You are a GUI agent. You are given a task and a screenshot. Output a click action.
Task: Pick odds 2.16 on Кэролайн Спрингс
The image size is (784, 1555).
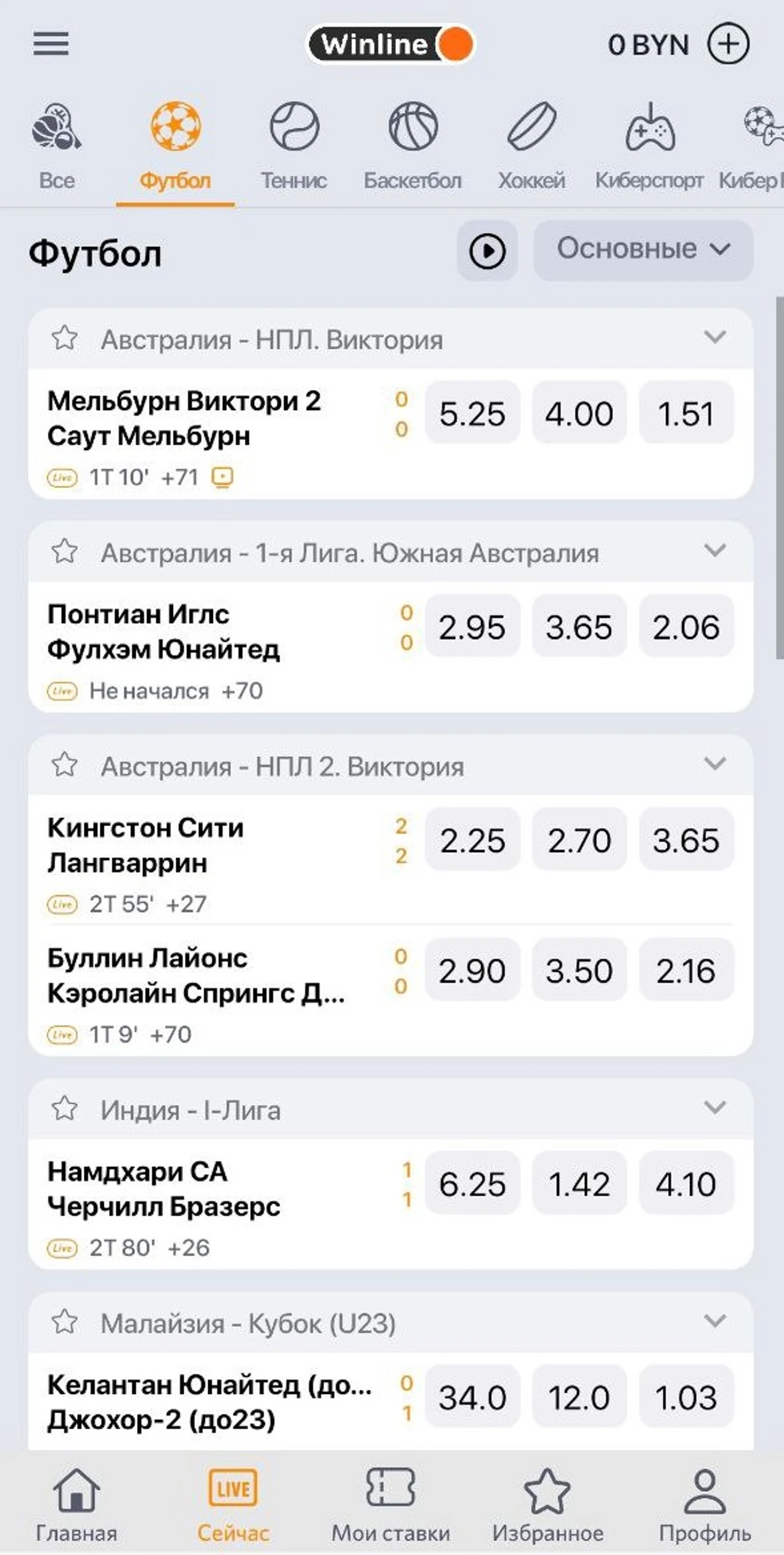(x=686, y=970)
